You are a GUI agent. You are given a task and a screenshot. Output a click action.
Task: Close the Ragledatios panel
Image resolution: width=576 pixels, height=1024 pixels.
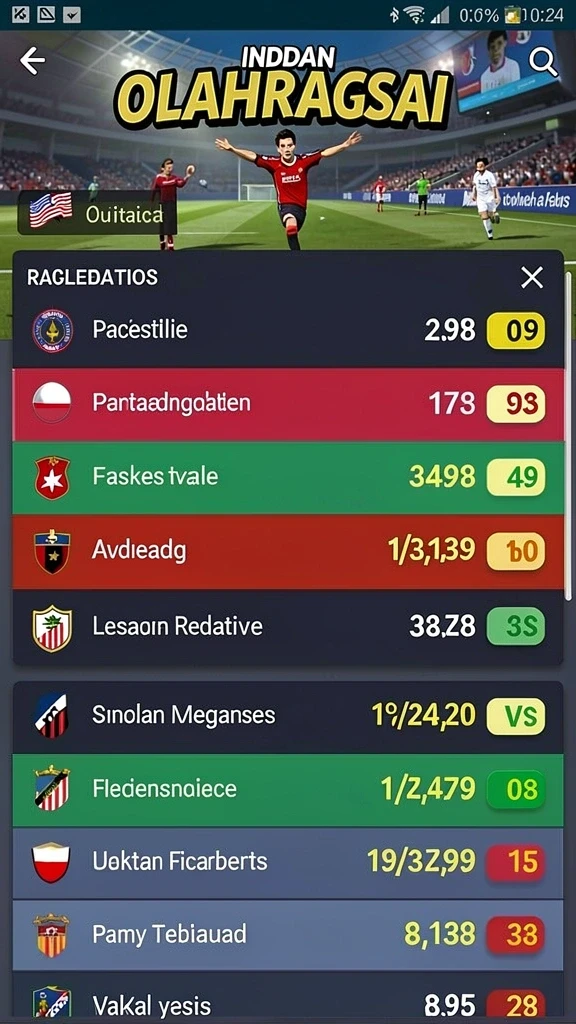(x=532, y=278)
